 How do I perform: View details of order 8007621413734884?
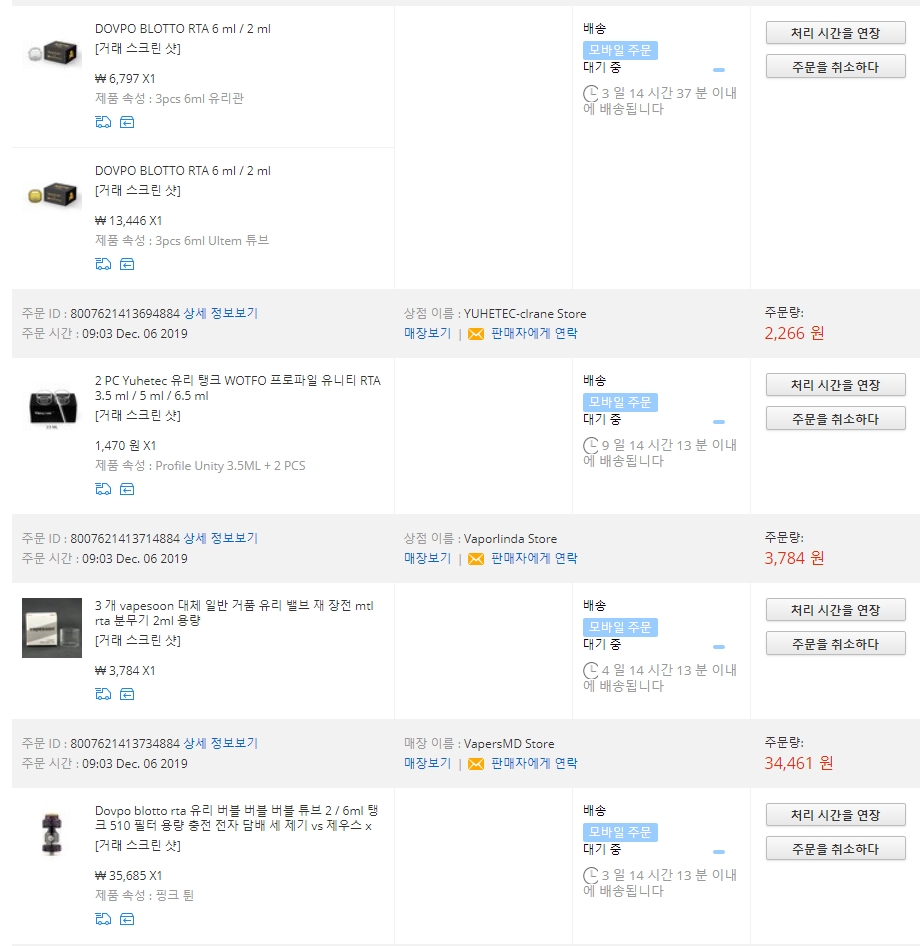coord(220,743)
